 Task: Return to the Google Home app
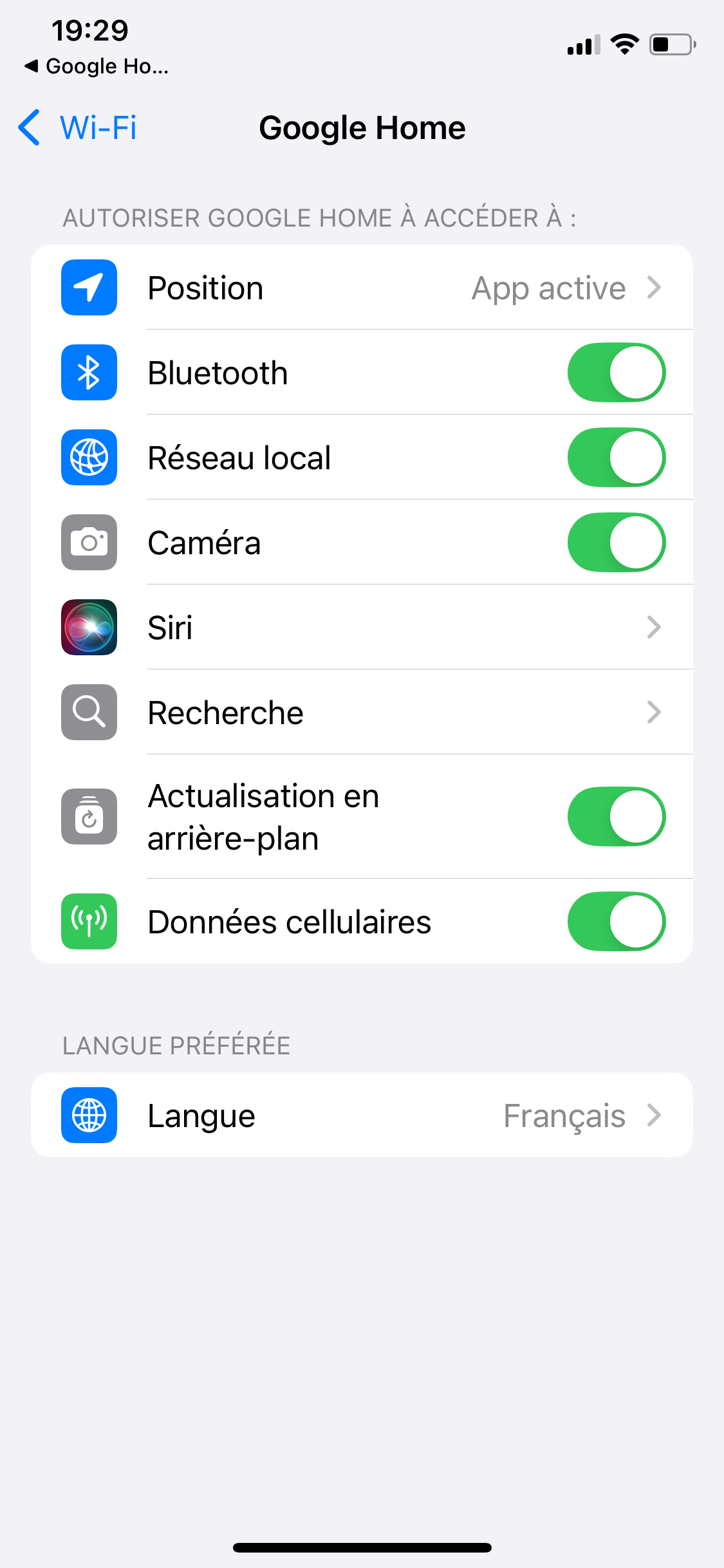point(97,66)
